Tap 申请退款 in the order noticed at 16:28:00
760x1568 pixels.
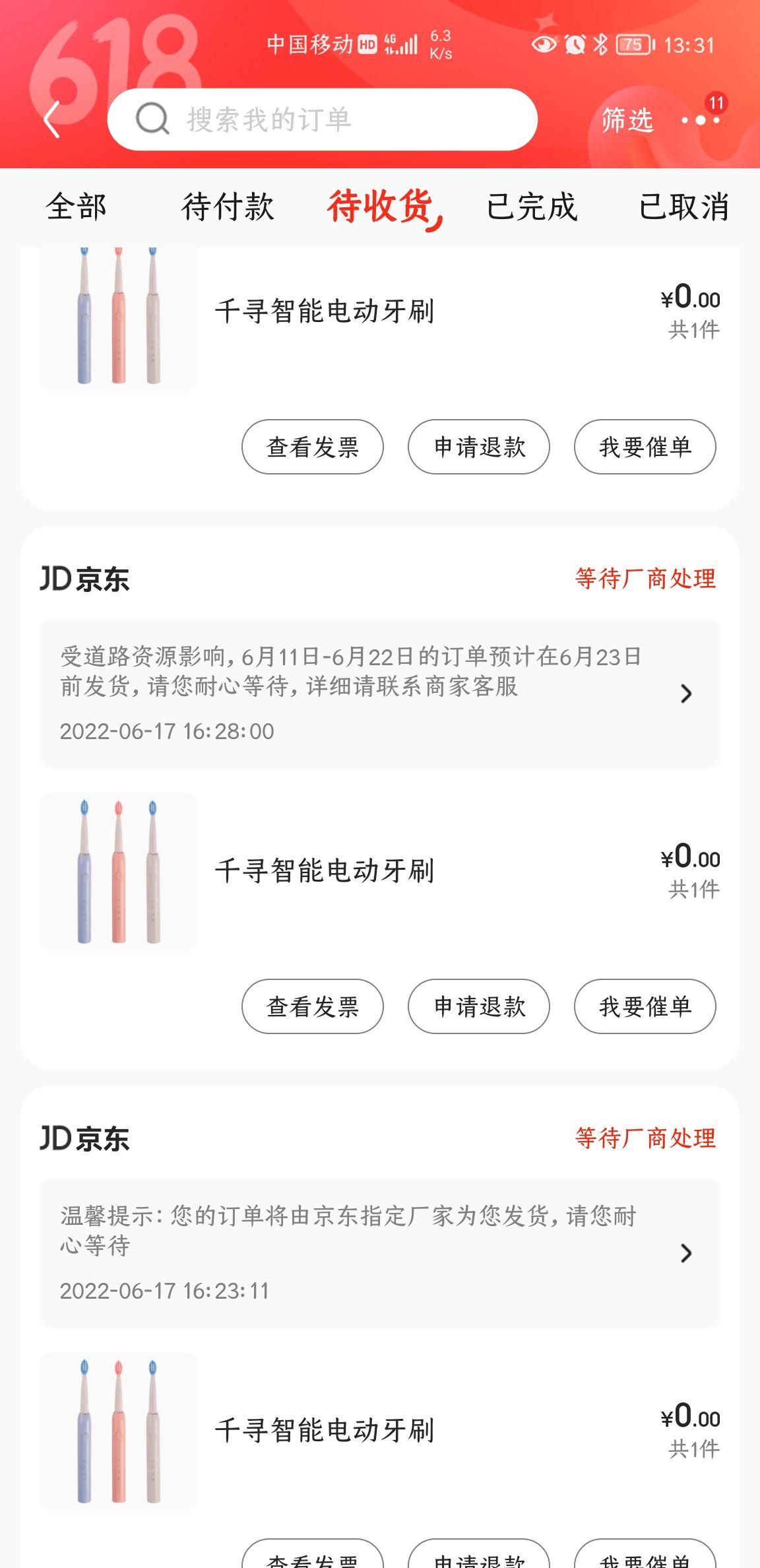click(479, 1006)
